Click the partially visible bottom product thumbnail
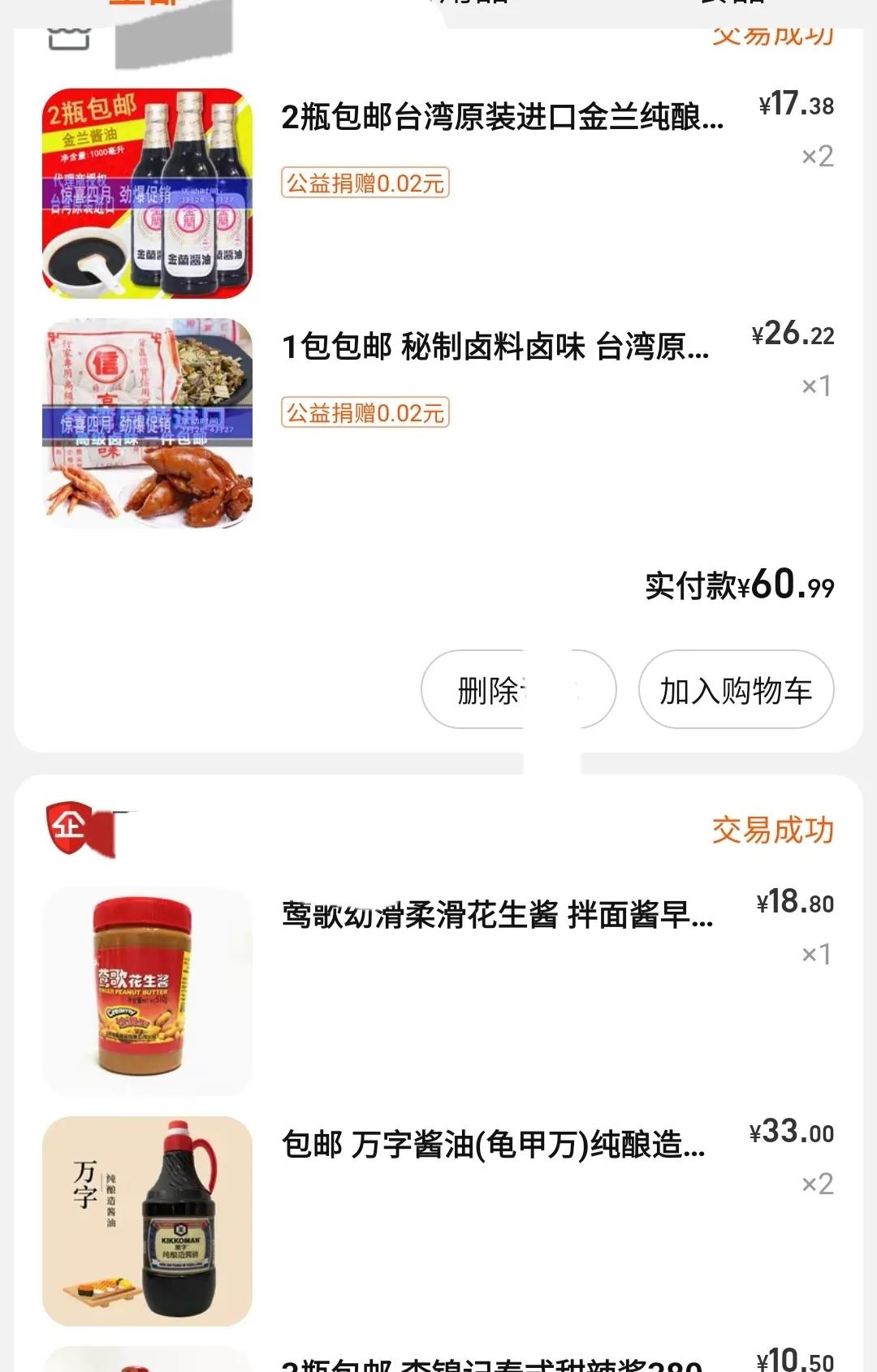 click(147, 1360)
